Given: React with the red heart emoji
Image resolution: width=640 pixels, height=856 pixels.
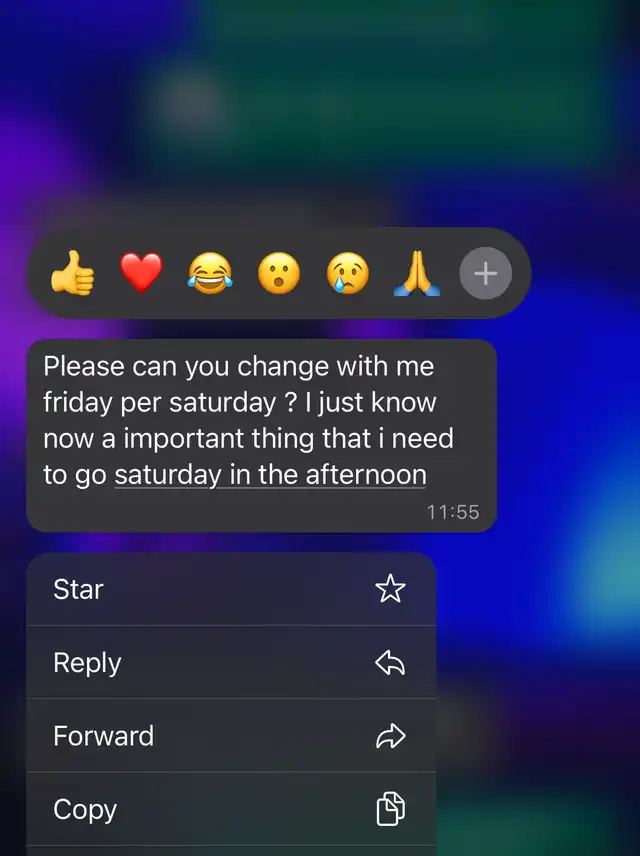Looking at the screenshot, I should 141,273.
